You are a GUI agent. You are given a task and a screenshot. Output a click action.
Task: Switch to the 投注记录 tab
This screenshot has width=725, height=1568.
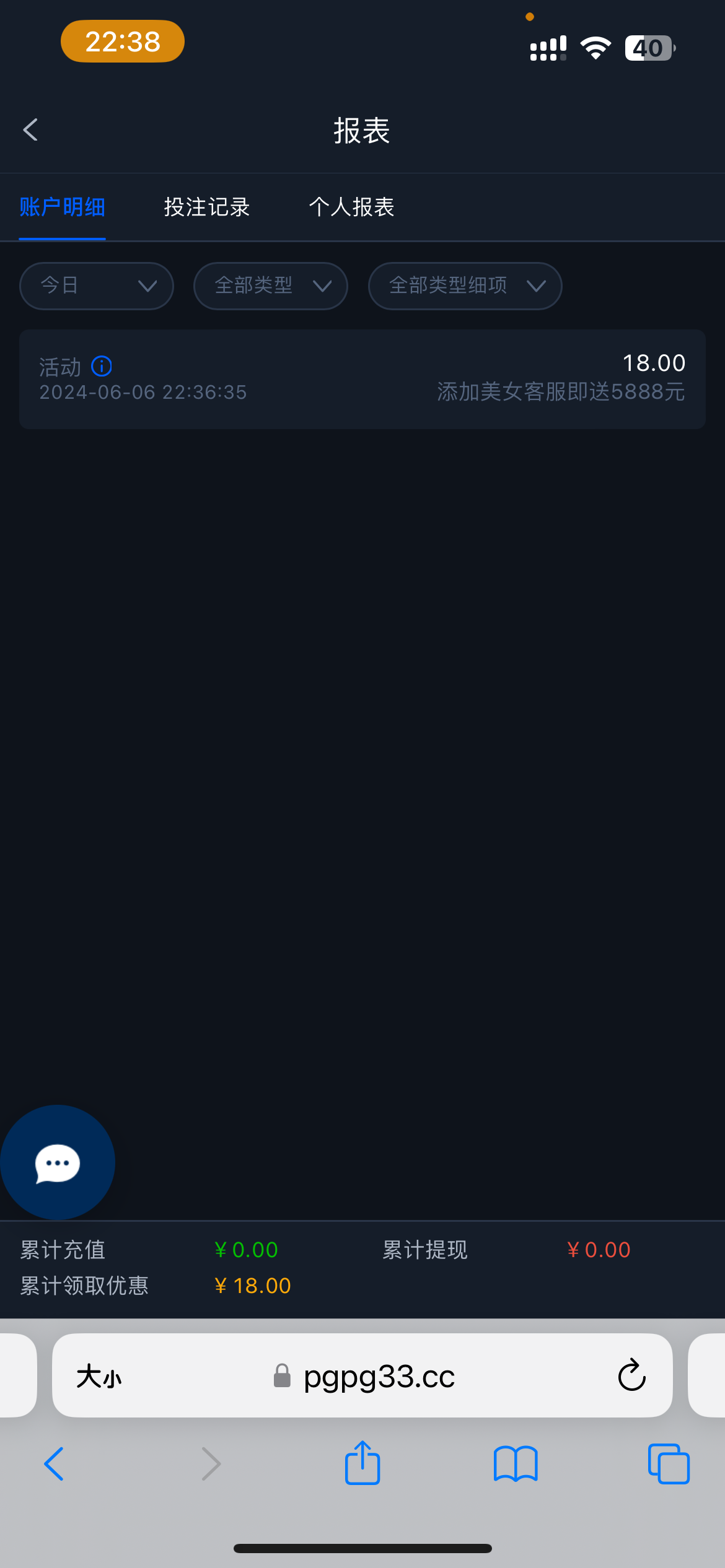(207, 207)
